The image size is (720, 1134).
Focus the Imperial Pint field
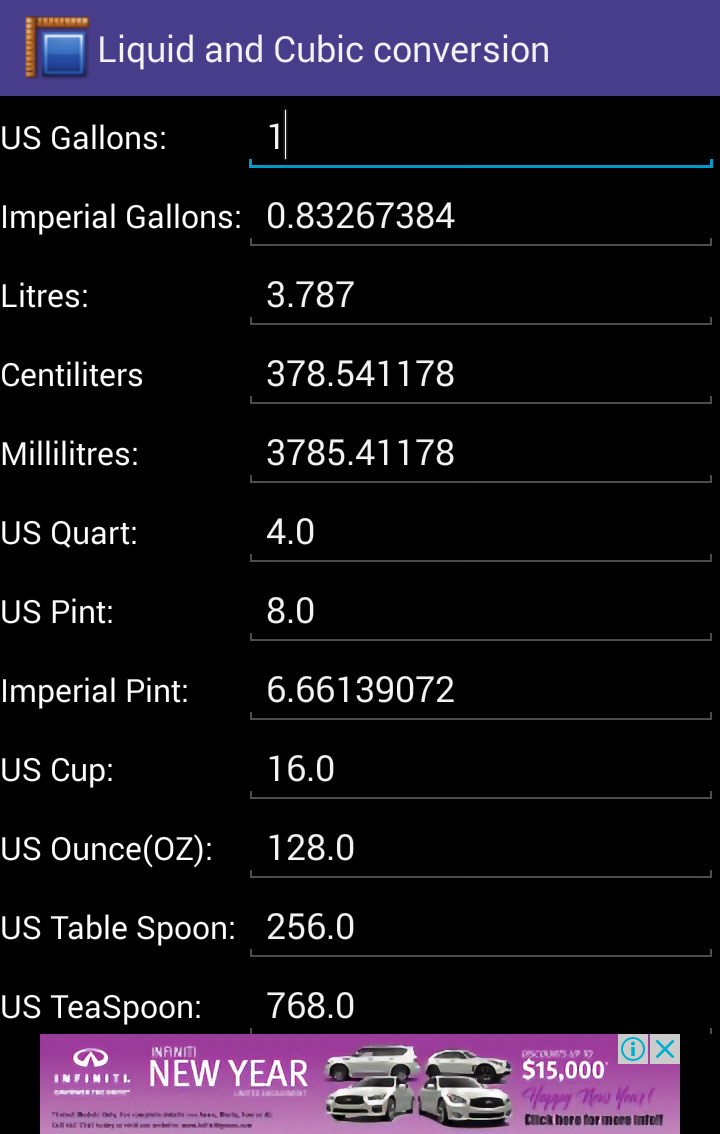[480, 690]
